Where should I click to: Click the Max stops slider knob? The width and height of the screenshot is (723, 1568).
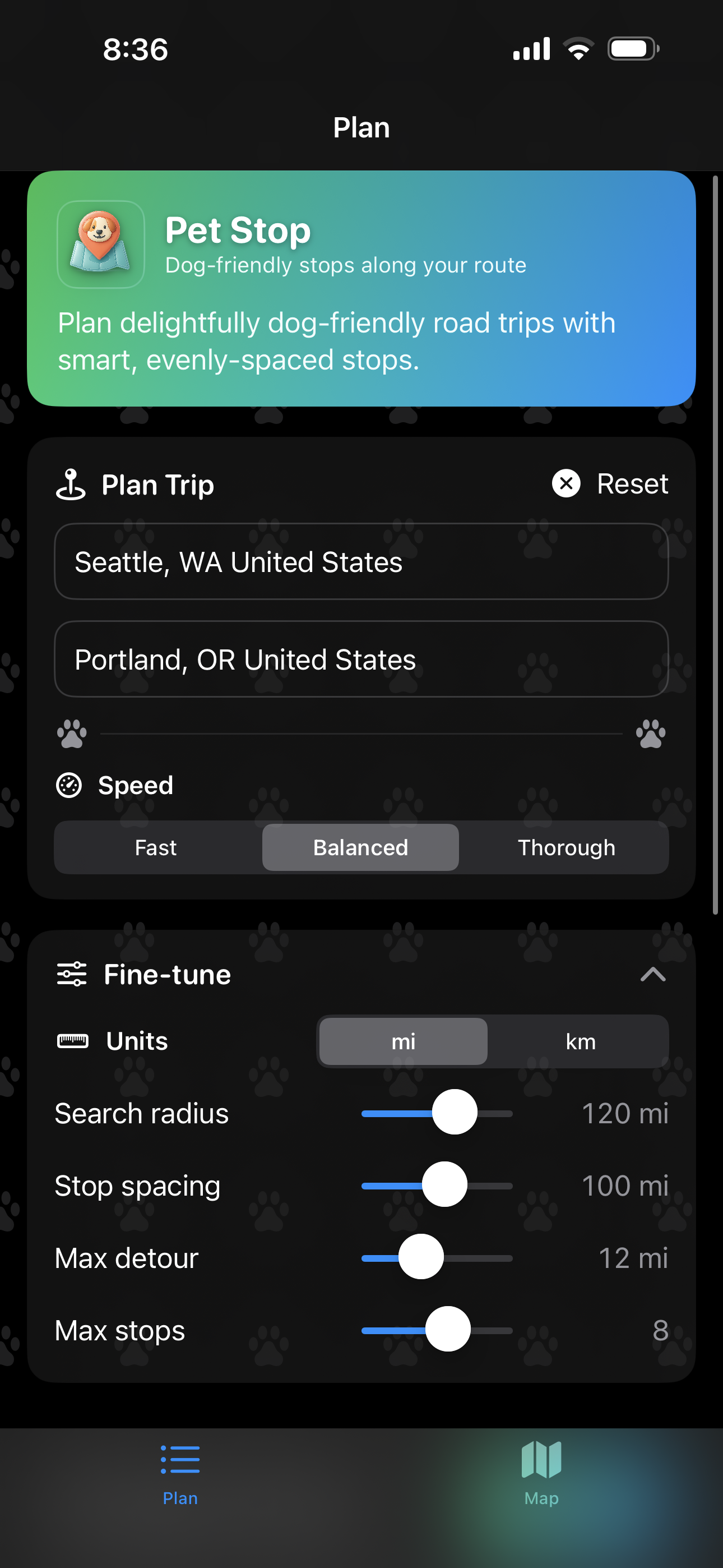(x=448, y=1330)
